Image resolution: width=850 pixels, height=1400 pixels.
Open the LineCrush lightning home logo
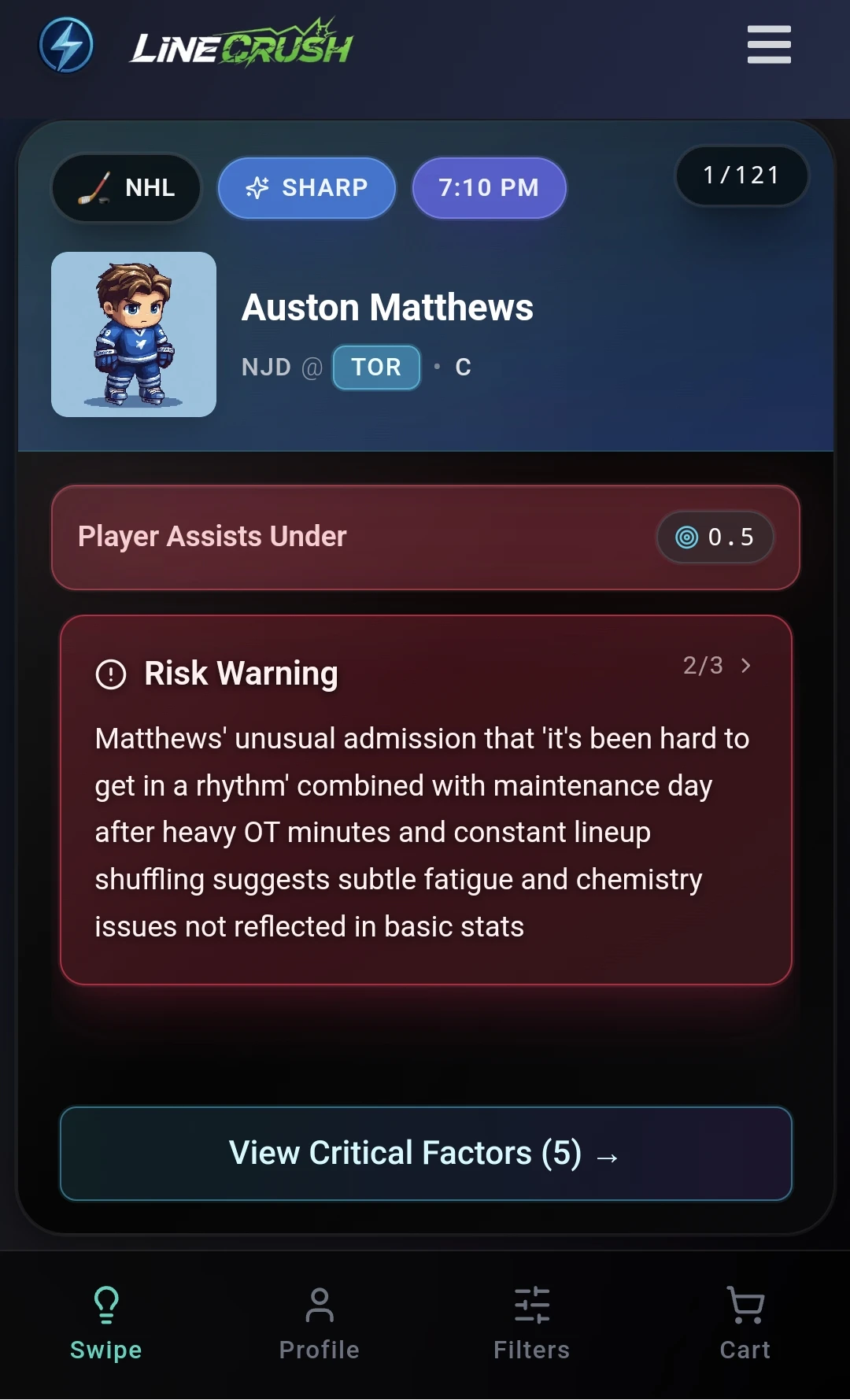pyautogui.click(x=66, y=45)
